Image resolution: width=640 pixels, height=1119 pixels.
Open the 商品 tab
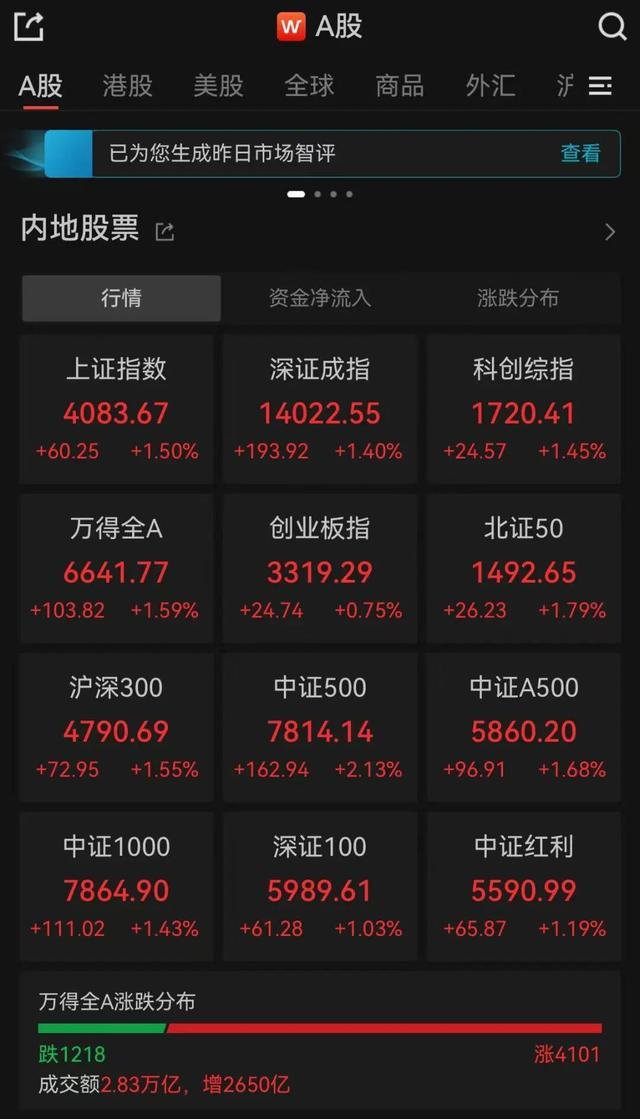[399, 86]
